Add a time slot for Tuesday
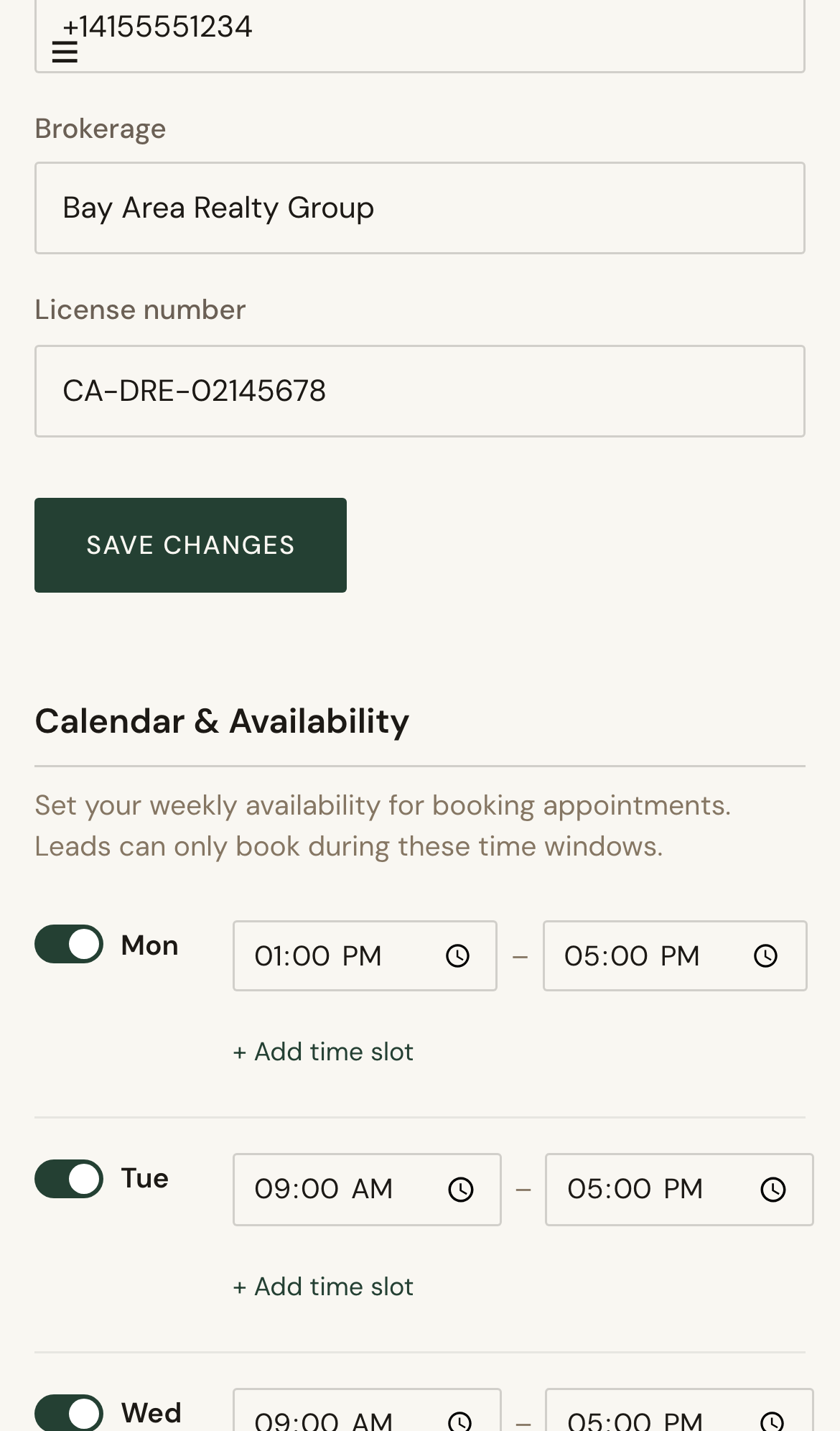The width and height of the screenshot is (840, 1431). (322, 1286)
